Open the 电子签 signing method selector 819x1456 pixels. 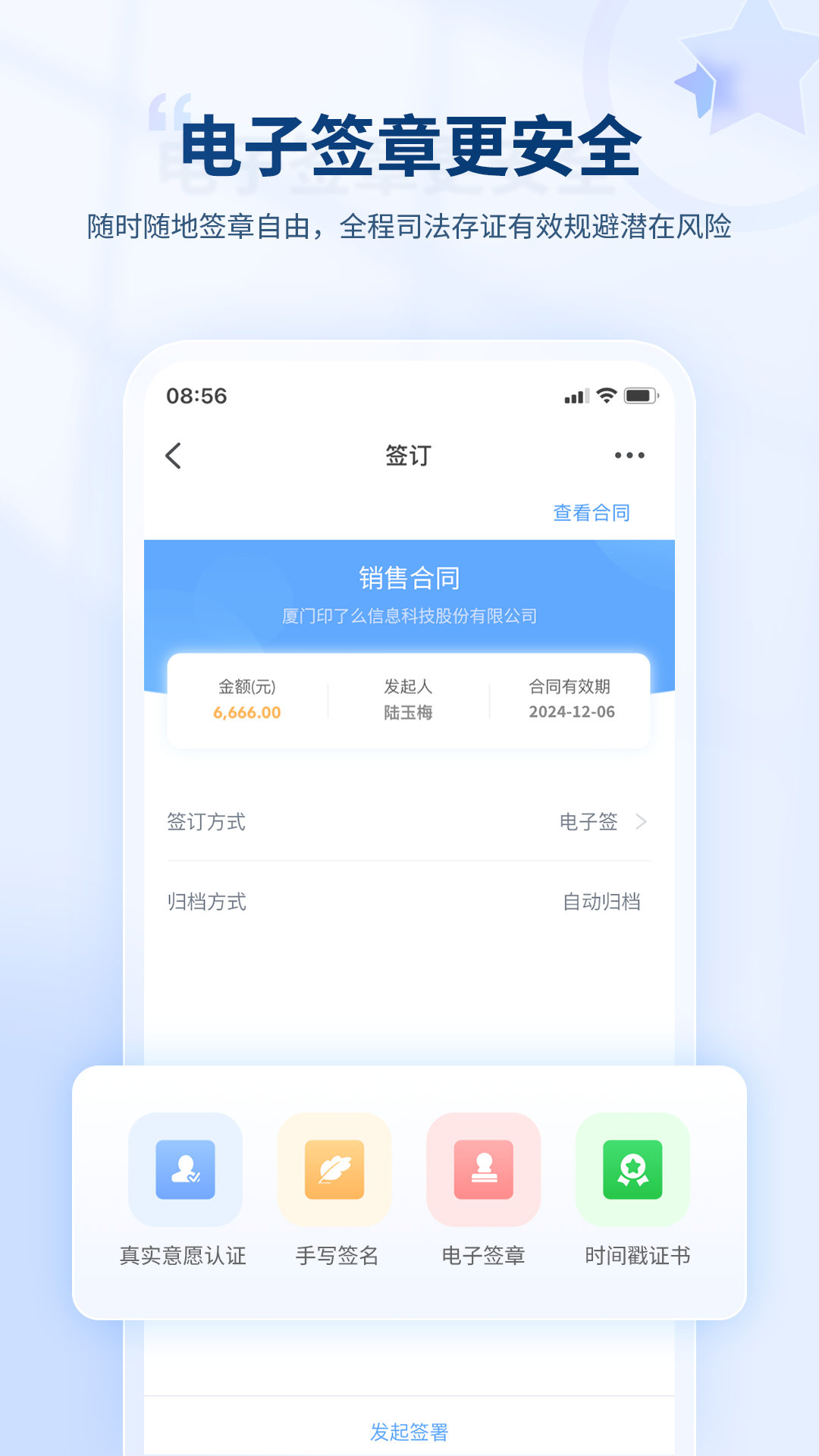click(x=590, y=821)
